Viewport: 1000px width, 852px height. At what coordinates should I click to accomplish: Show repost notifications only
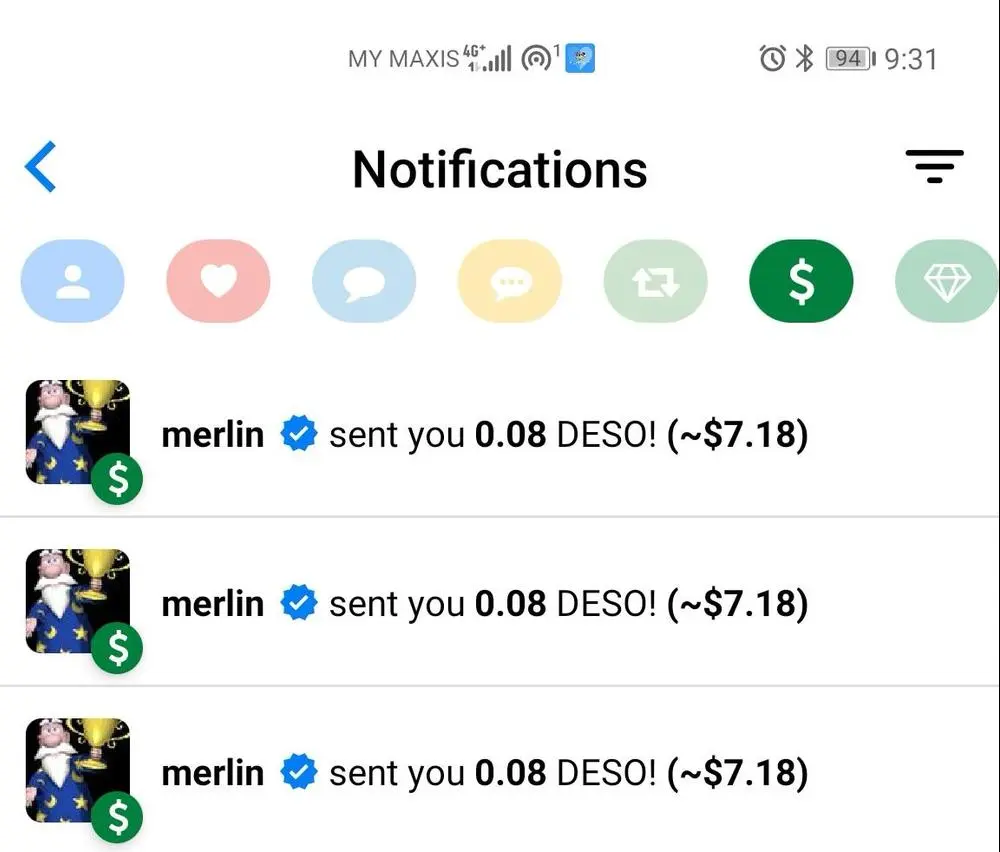[656, 281]
